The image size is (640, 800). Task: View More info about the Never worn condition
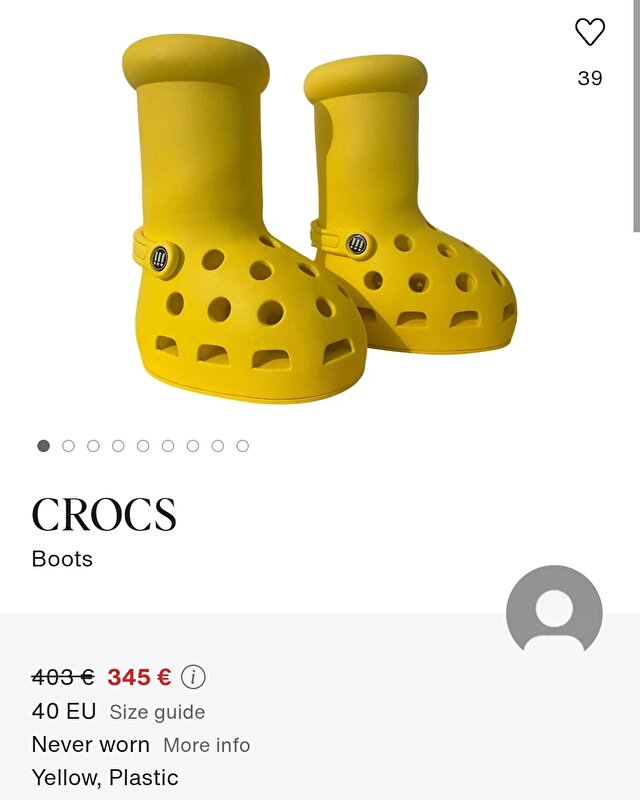point(207,745)
